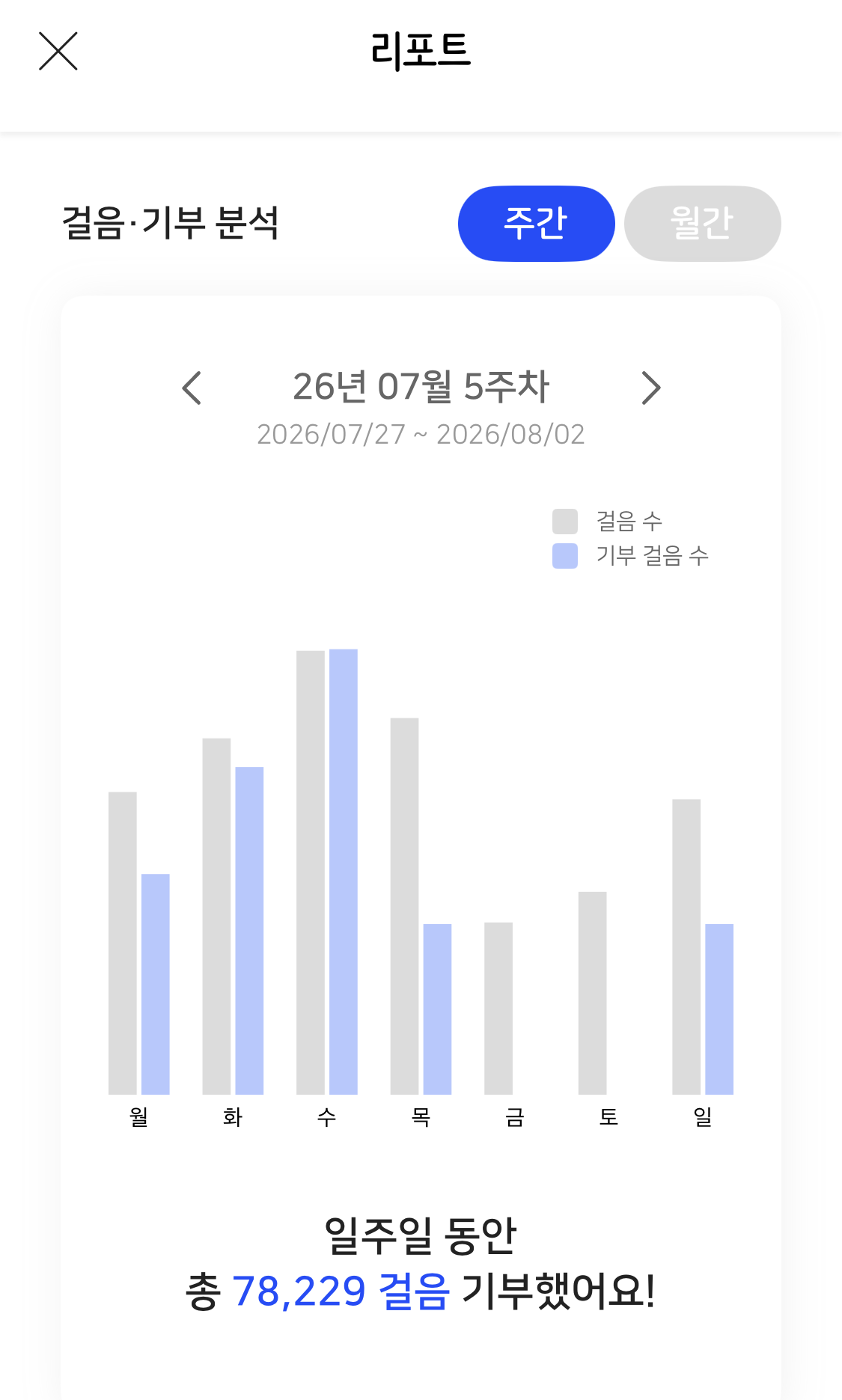Select the 주간 weekly view

click(536, 224)
